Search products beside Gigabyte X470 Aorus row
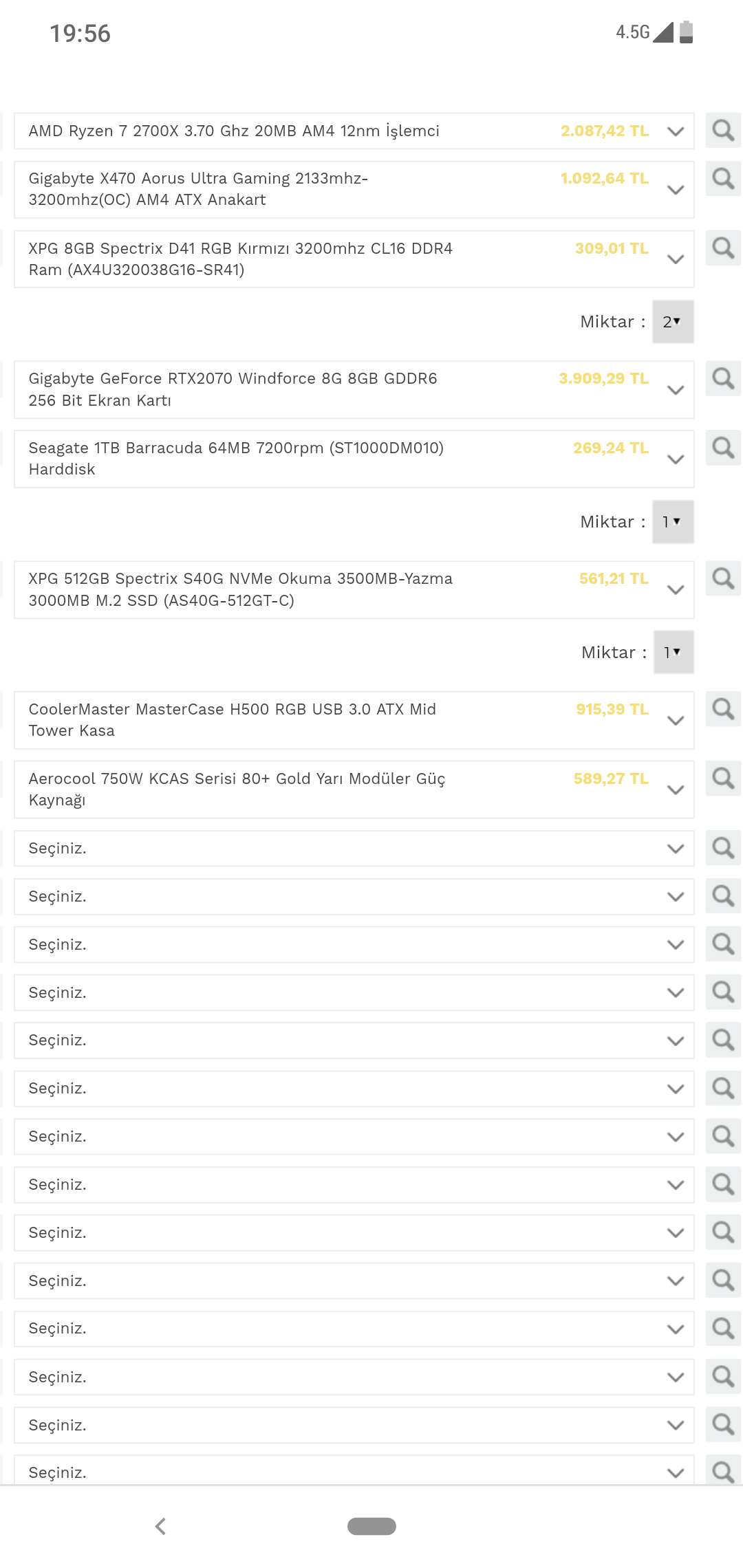 (x=723, y=179)
